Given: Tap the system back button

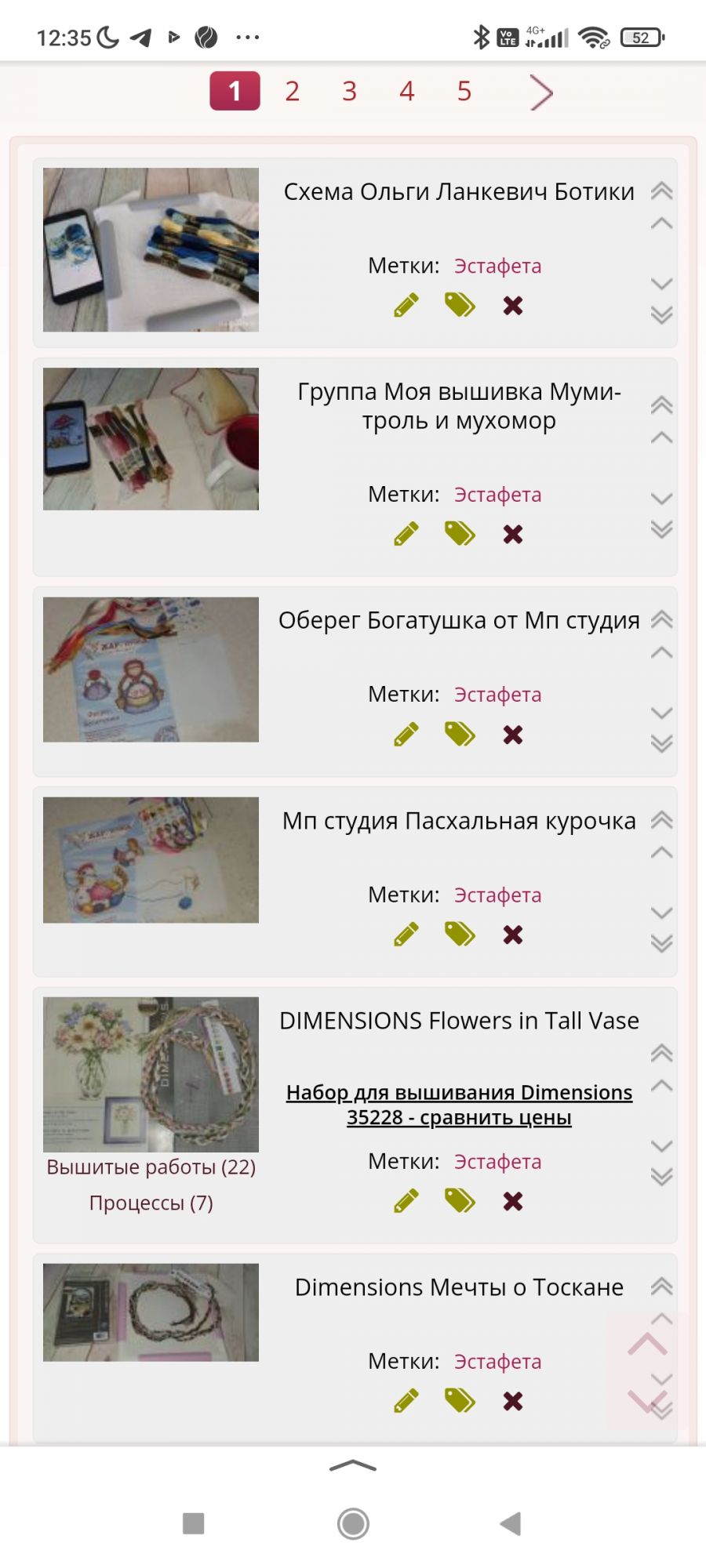Looking at the screenshot, I should pos(511,1523).
